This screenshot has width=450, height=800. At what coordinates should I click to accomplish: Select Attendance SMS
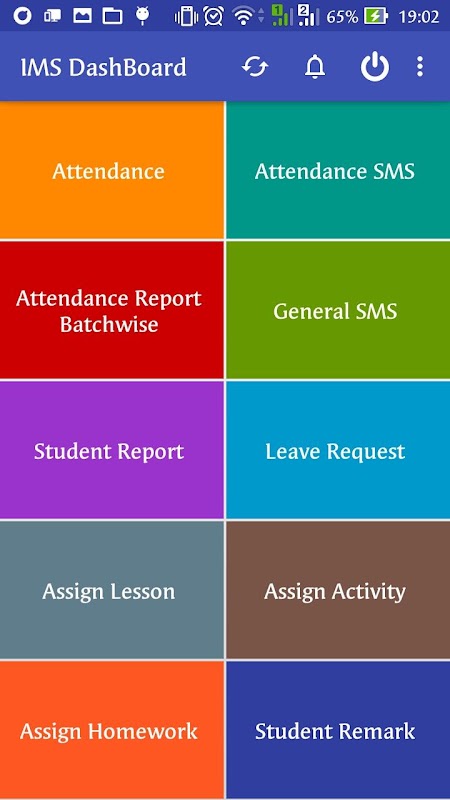[338, 170]
